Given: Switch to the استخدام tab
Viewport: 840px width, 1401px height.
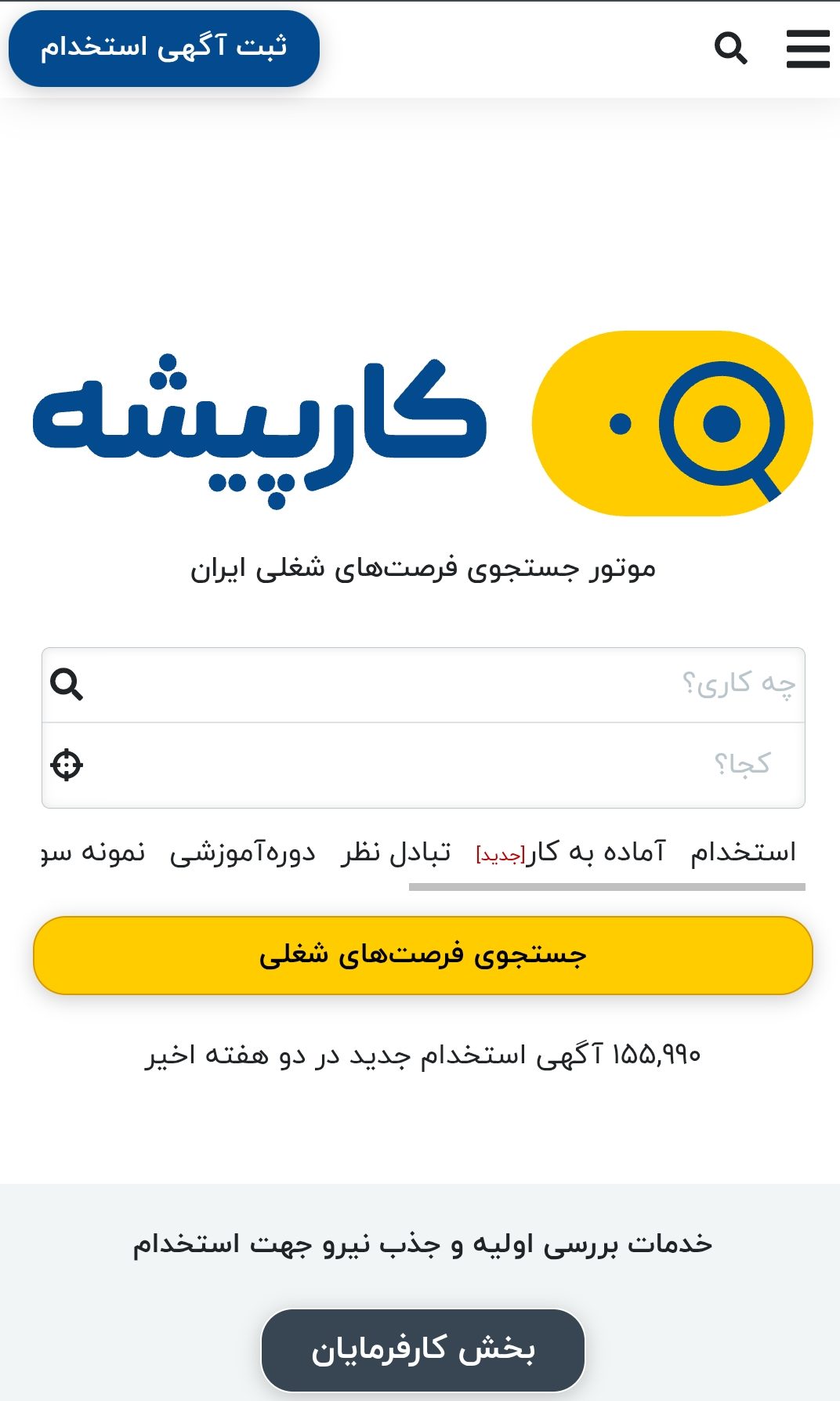Looking at the screenshot, I should tap(742, 852).
